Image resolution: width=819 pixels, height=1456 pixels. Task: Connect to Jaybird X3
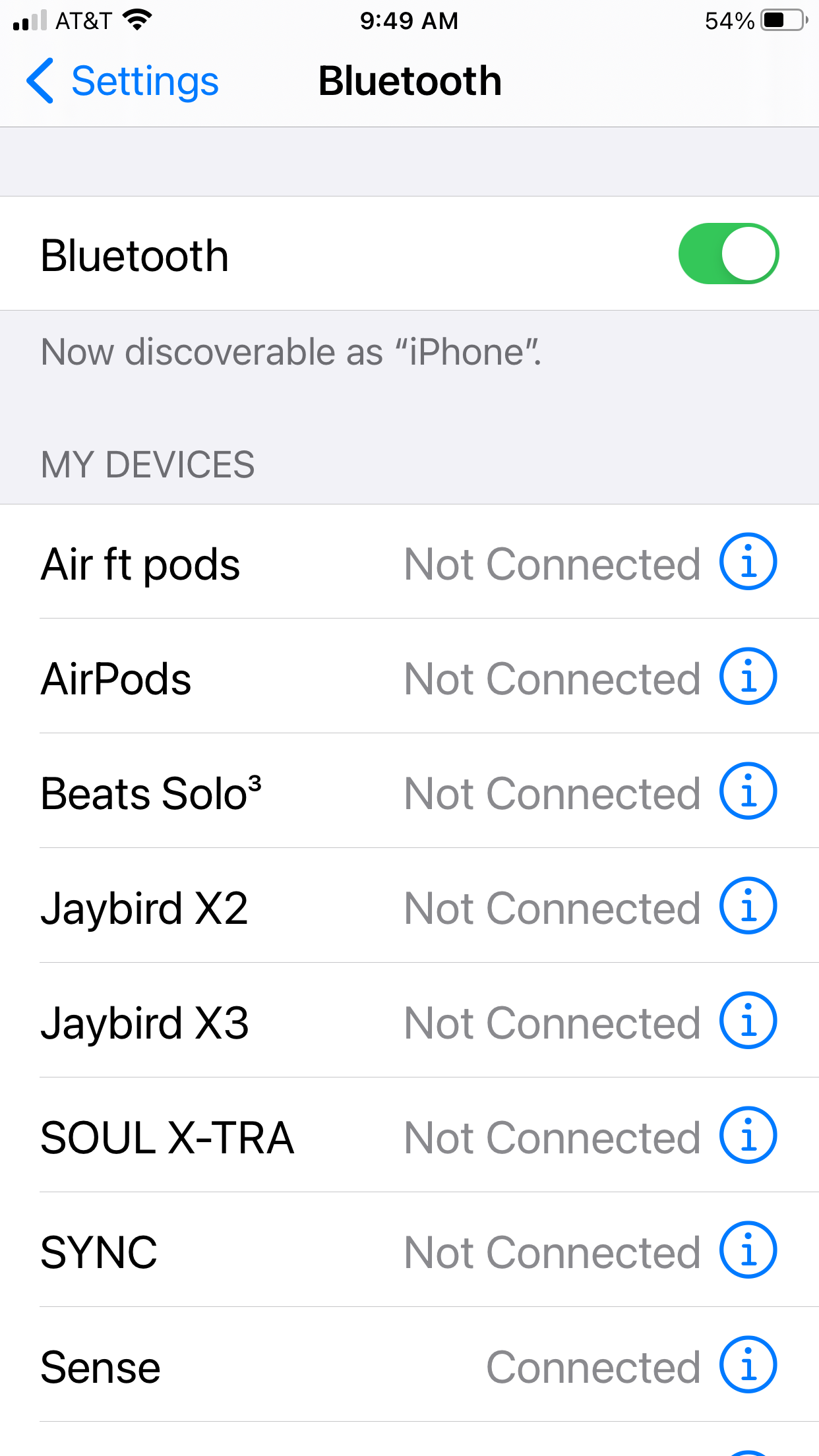(409, 1021)
